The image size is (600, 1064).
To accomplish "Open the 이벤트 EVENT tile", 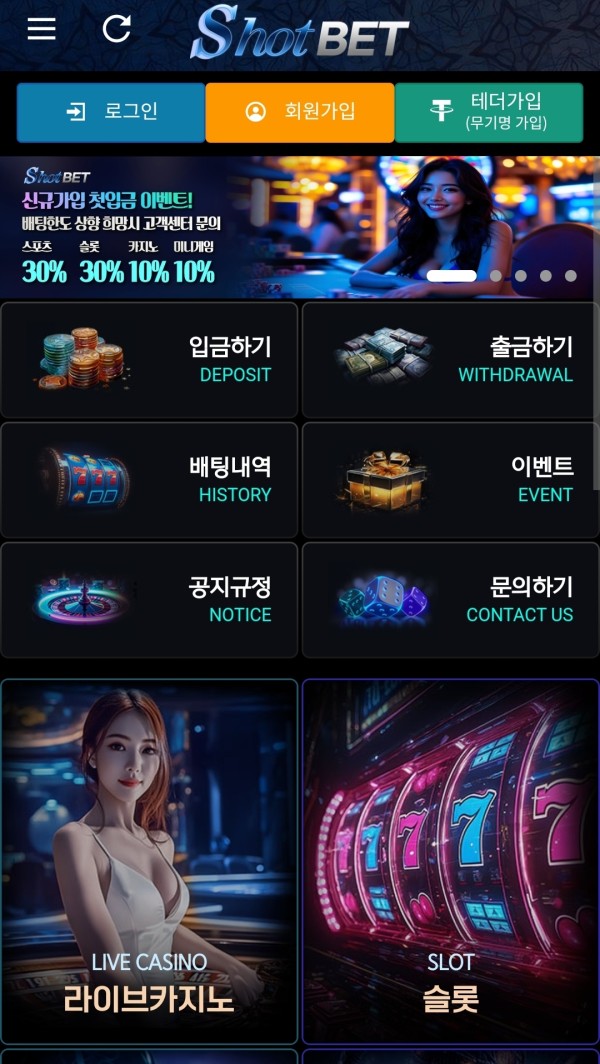I will click(450, 480).
